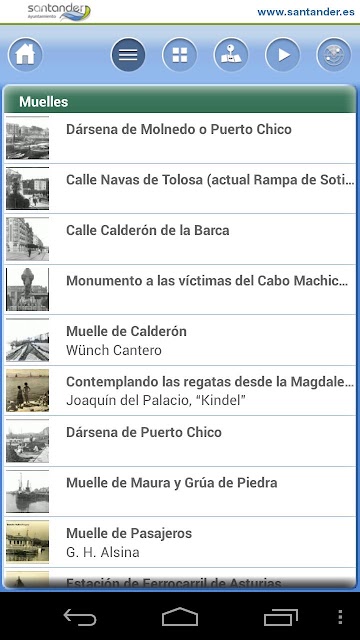Open the radar nearby view icon

(x=334, y=55)
